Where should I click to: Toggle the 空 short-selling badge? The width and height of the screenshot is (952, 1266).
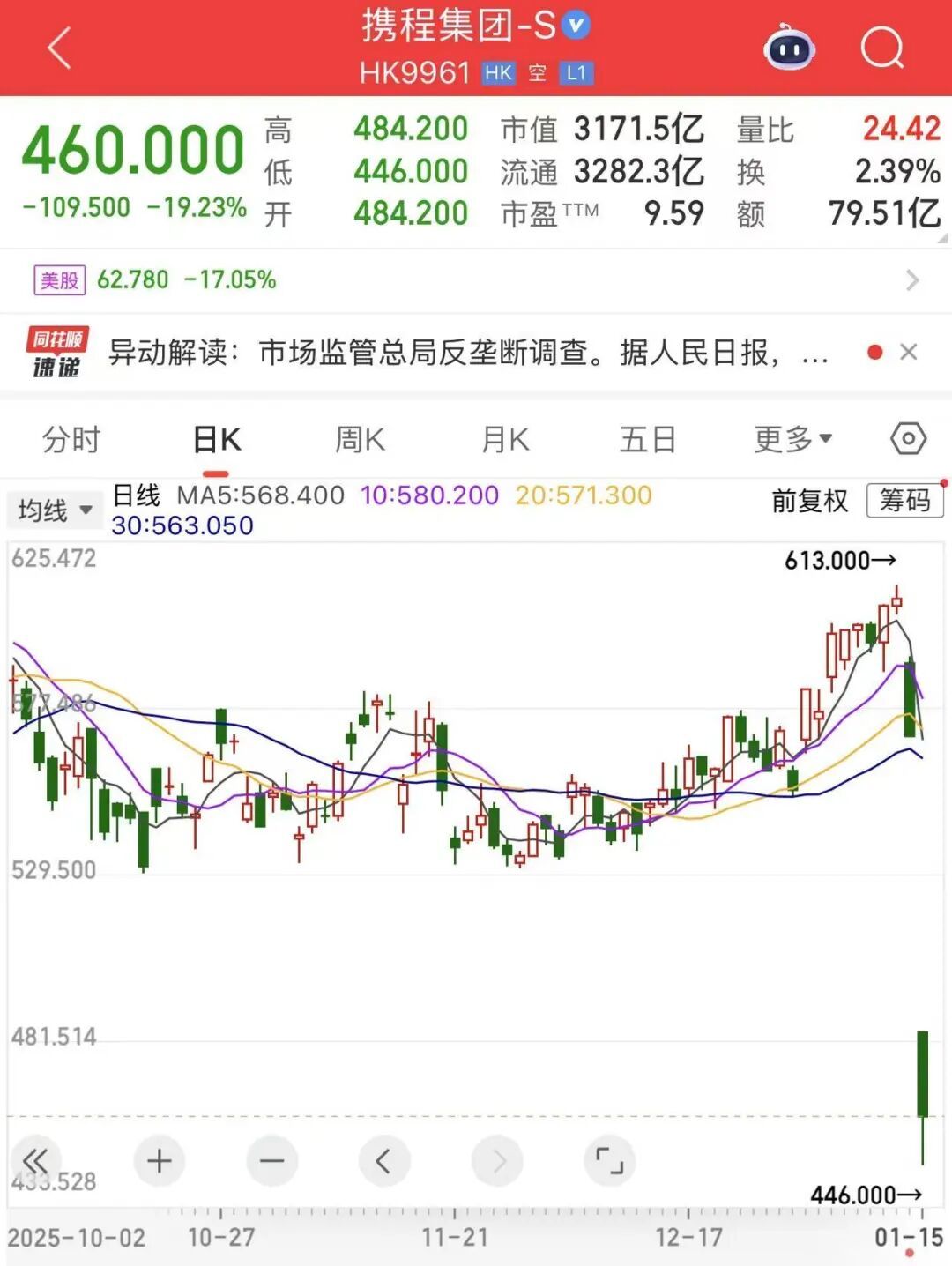[539, 74]
